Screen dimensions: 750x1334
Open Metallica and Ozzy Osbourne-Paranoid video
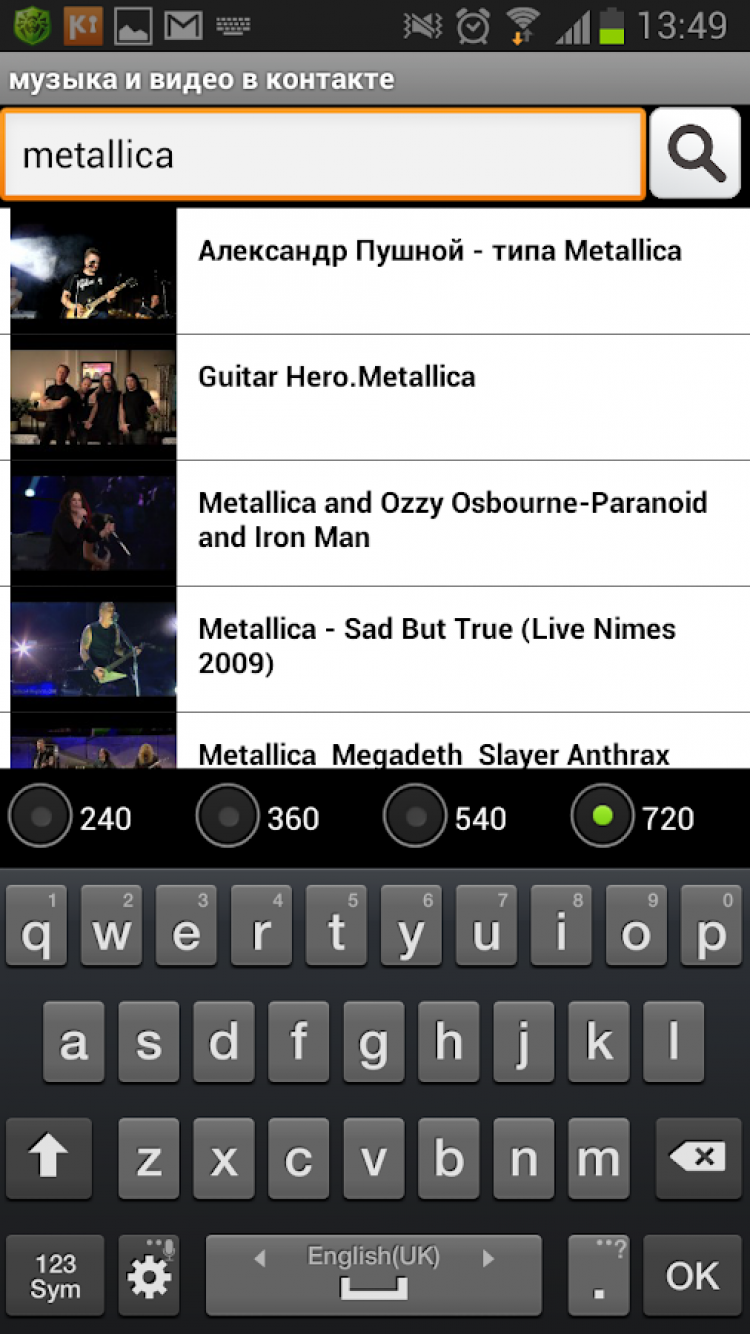coord(452,520)
